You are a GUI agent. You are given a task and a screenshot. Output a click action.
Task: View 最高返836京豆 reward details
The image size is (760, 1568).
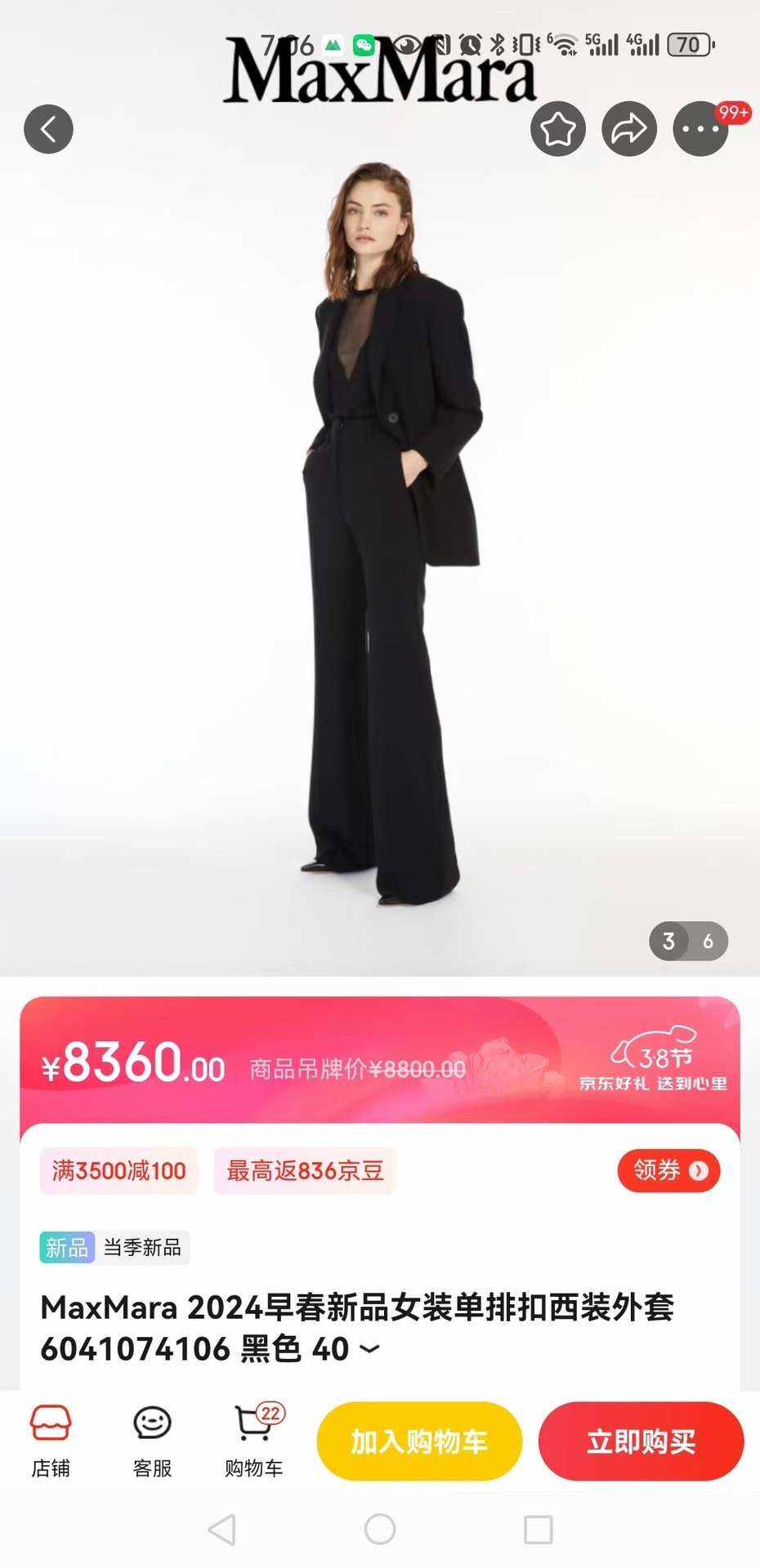pyautogui.click(x=305, y=1170)
